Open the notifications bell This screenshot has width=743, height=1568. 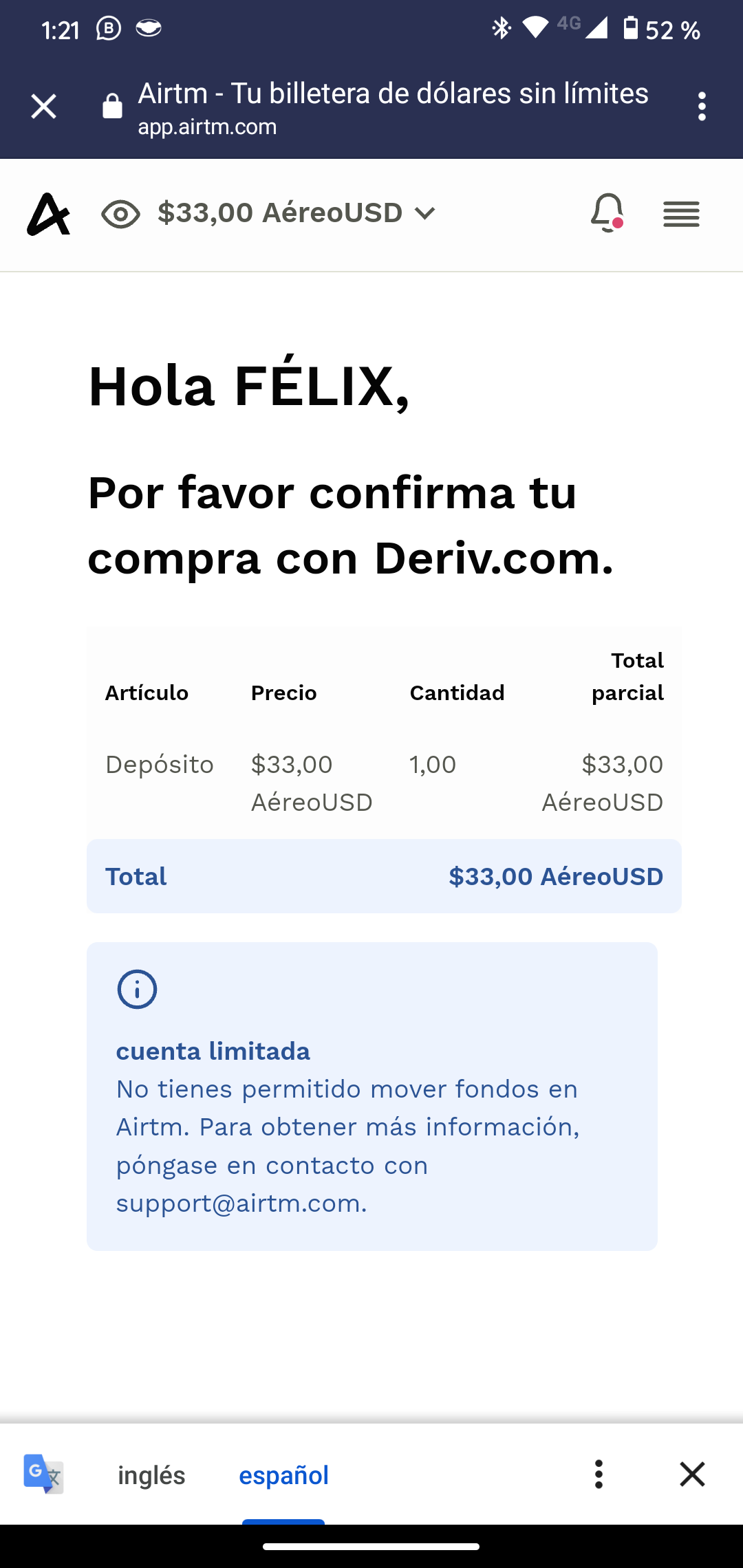click(x=607, y=213)
